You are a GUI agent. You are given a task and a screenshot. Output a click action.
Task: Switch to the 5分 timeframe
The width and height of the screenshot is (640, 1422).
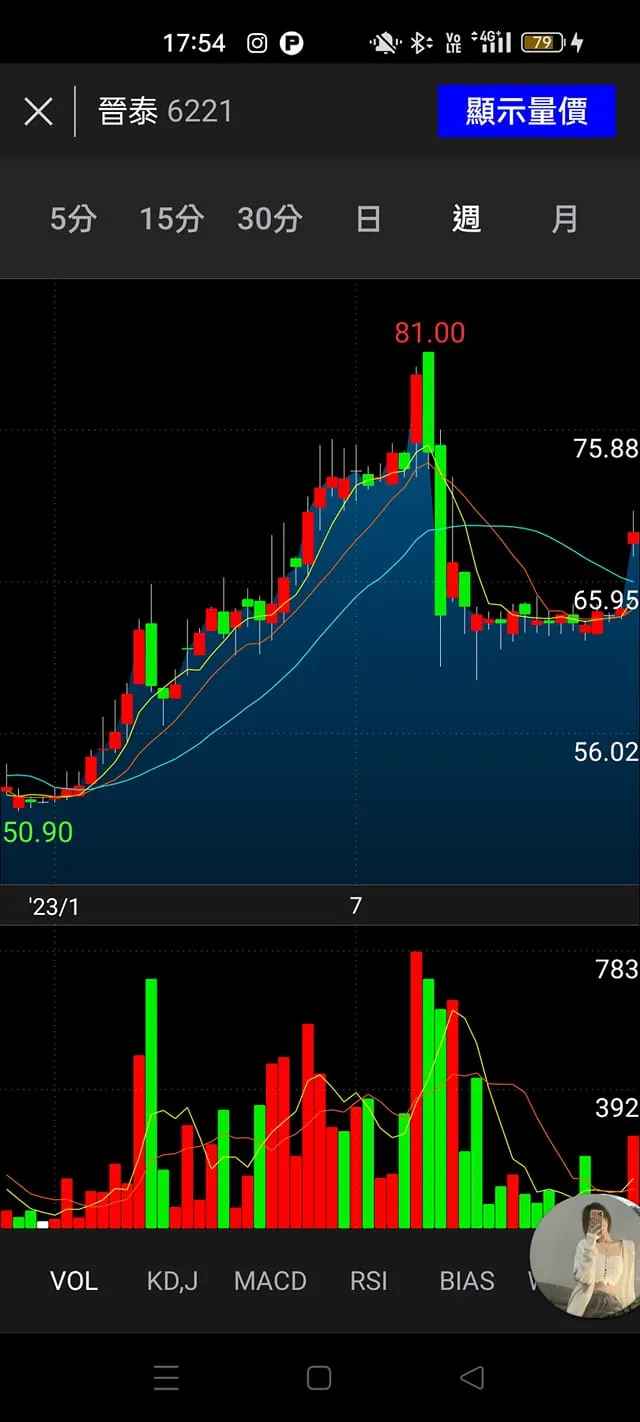click(x=73, y=218)
